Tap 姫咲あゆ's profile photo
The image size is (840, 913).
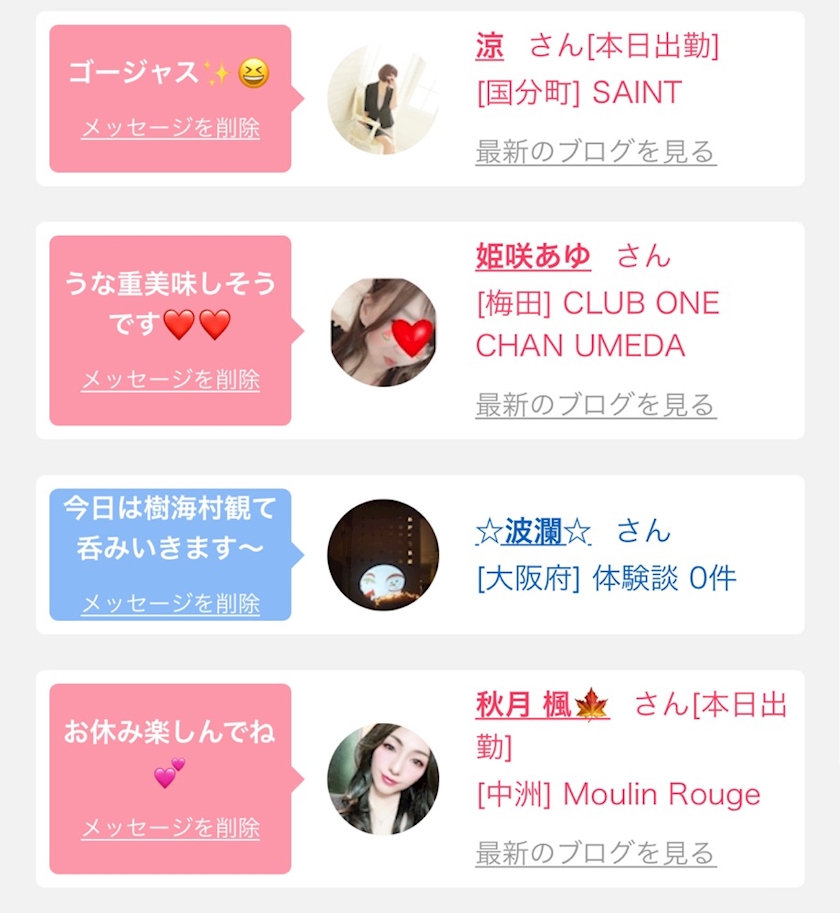(x=383, y=332)
